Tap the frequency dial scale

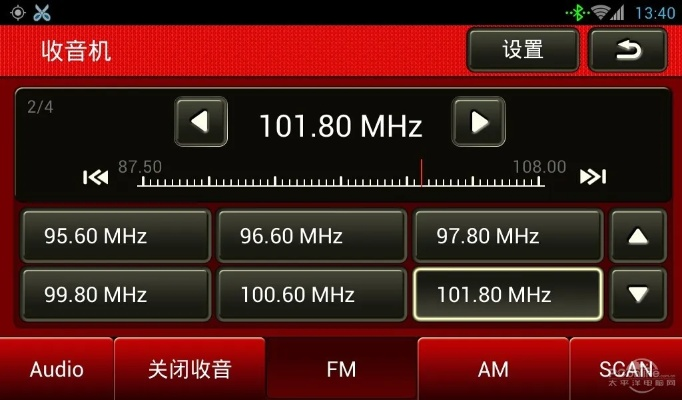coord(340,180)
